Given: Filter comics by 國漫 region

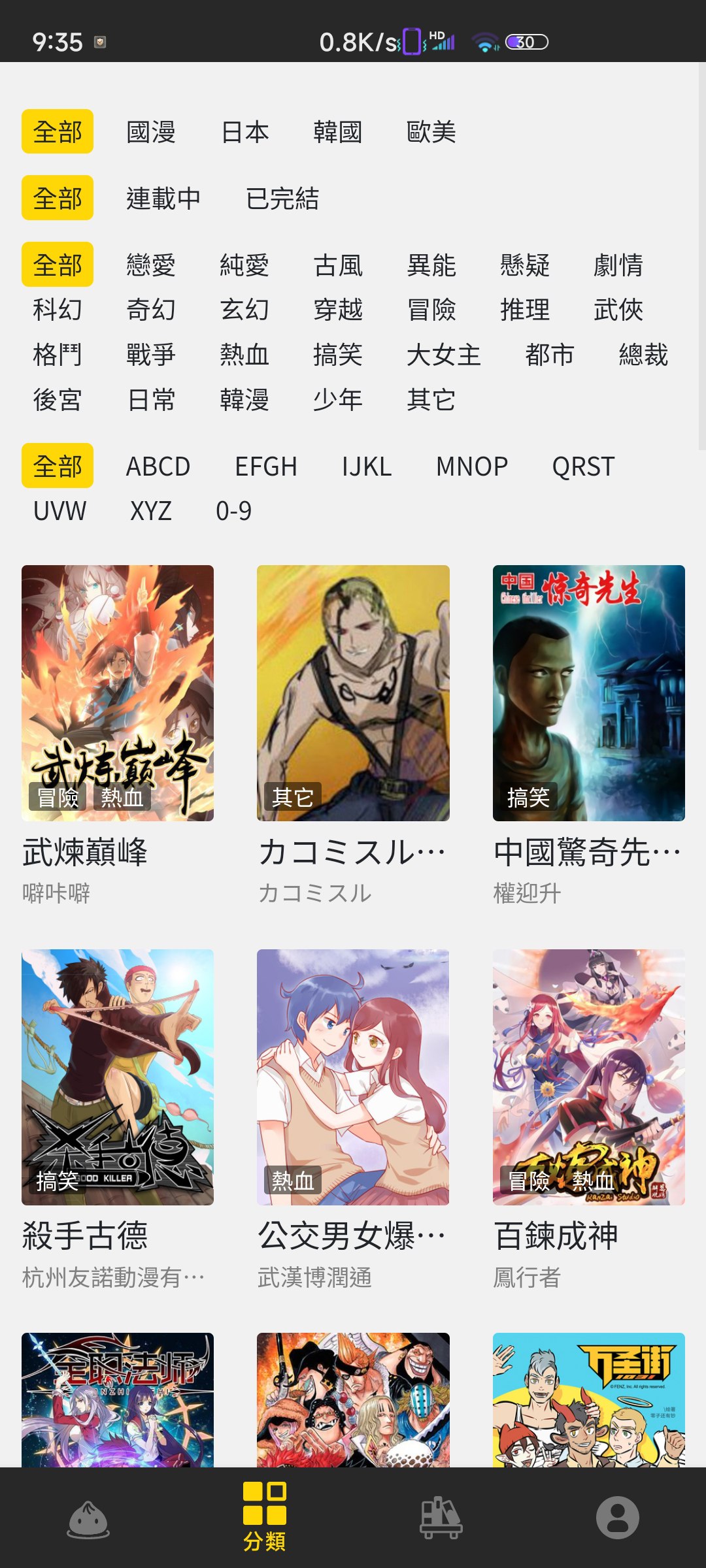Looking at the screenshot, I should (x=151, y=132).
